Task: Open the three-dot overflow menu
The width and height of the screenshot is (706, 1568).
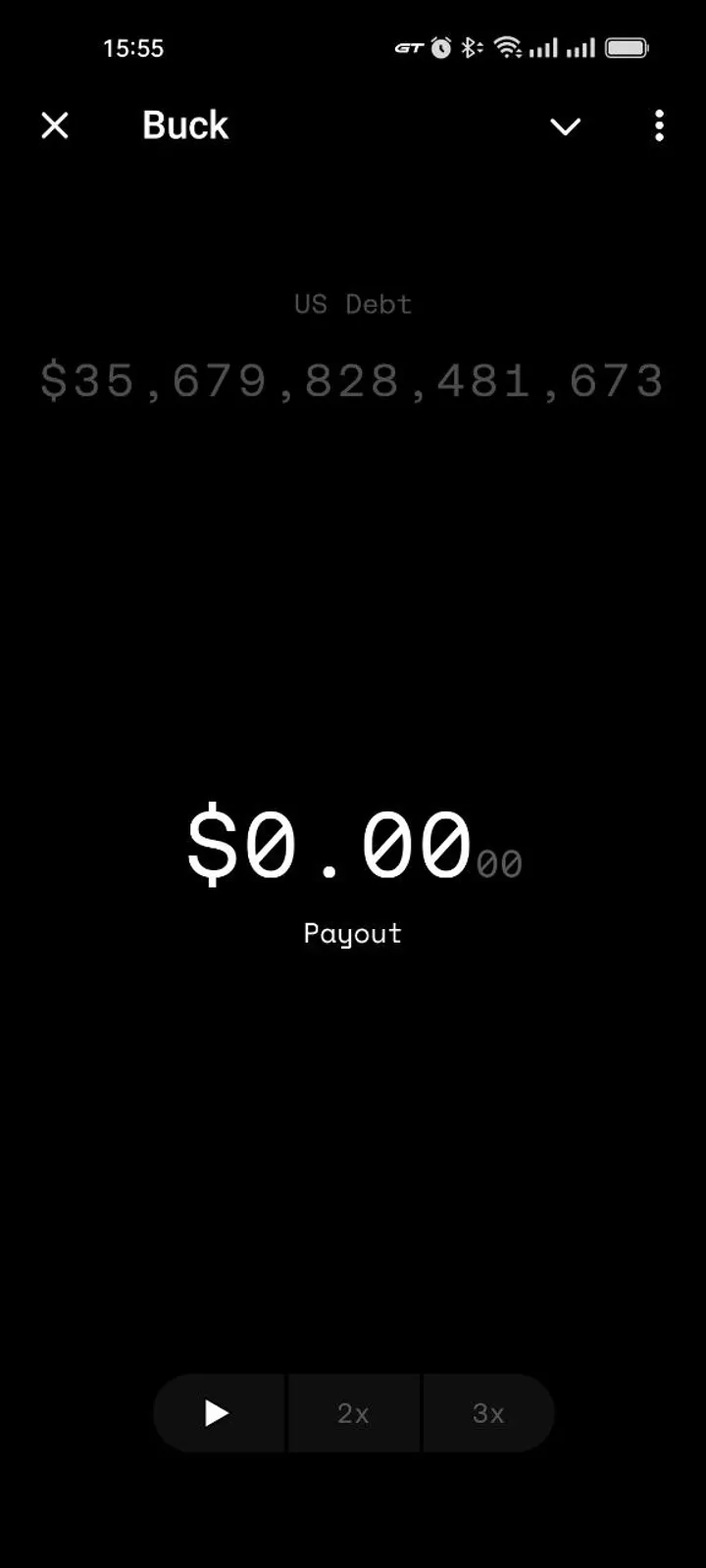Action: (659, 125)
